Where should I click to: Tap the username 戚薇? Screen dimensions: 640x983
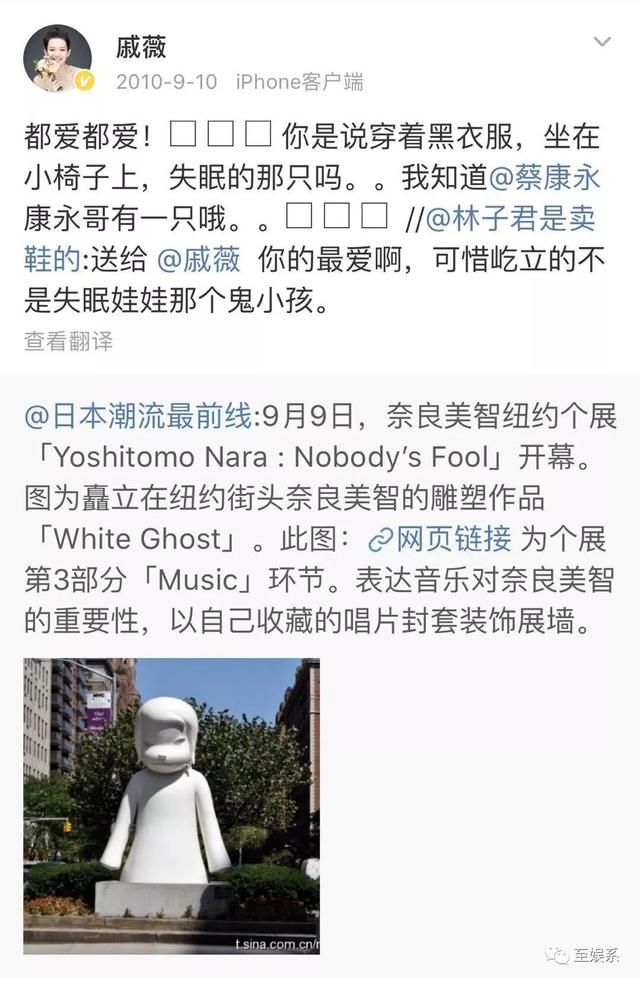pos(140,45)
